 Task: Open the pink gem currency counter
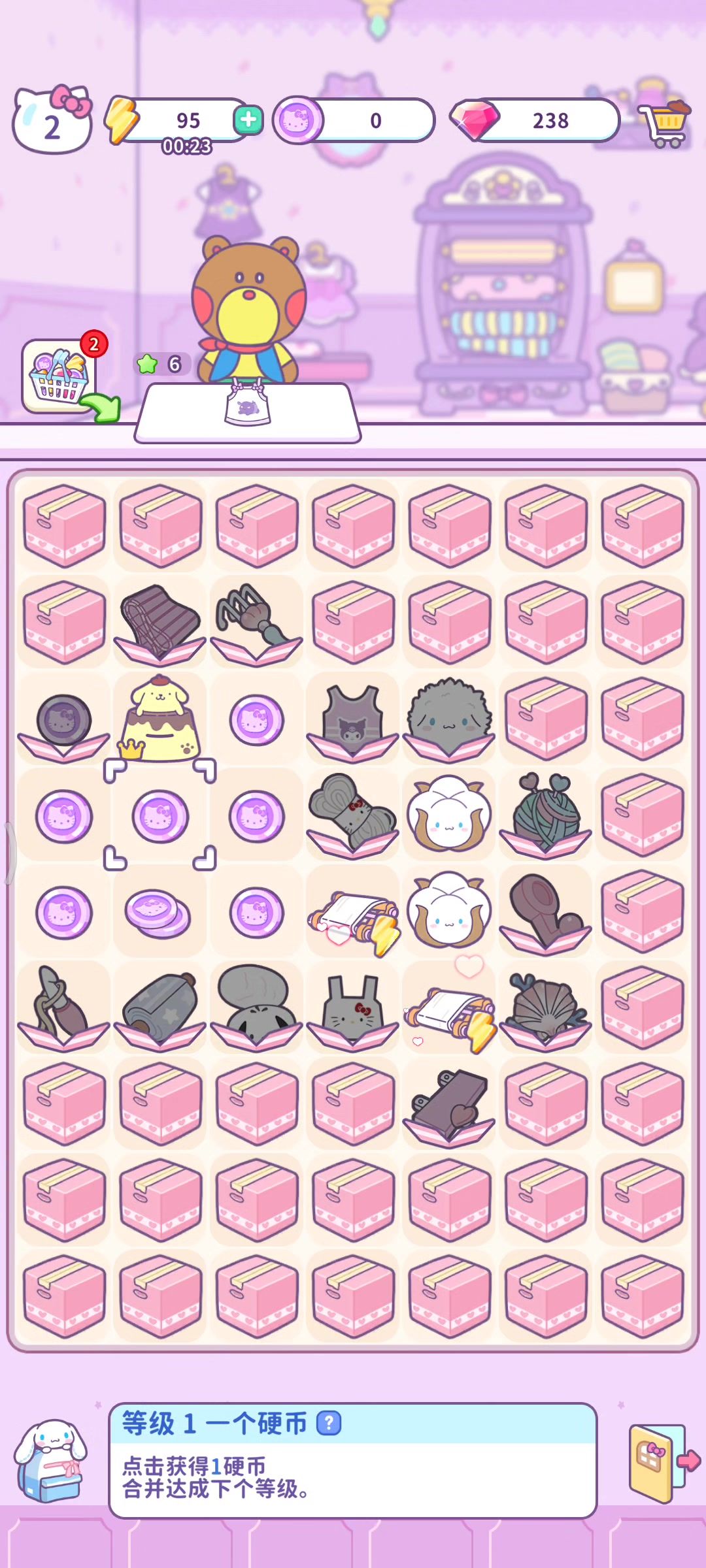click(536, 120)
